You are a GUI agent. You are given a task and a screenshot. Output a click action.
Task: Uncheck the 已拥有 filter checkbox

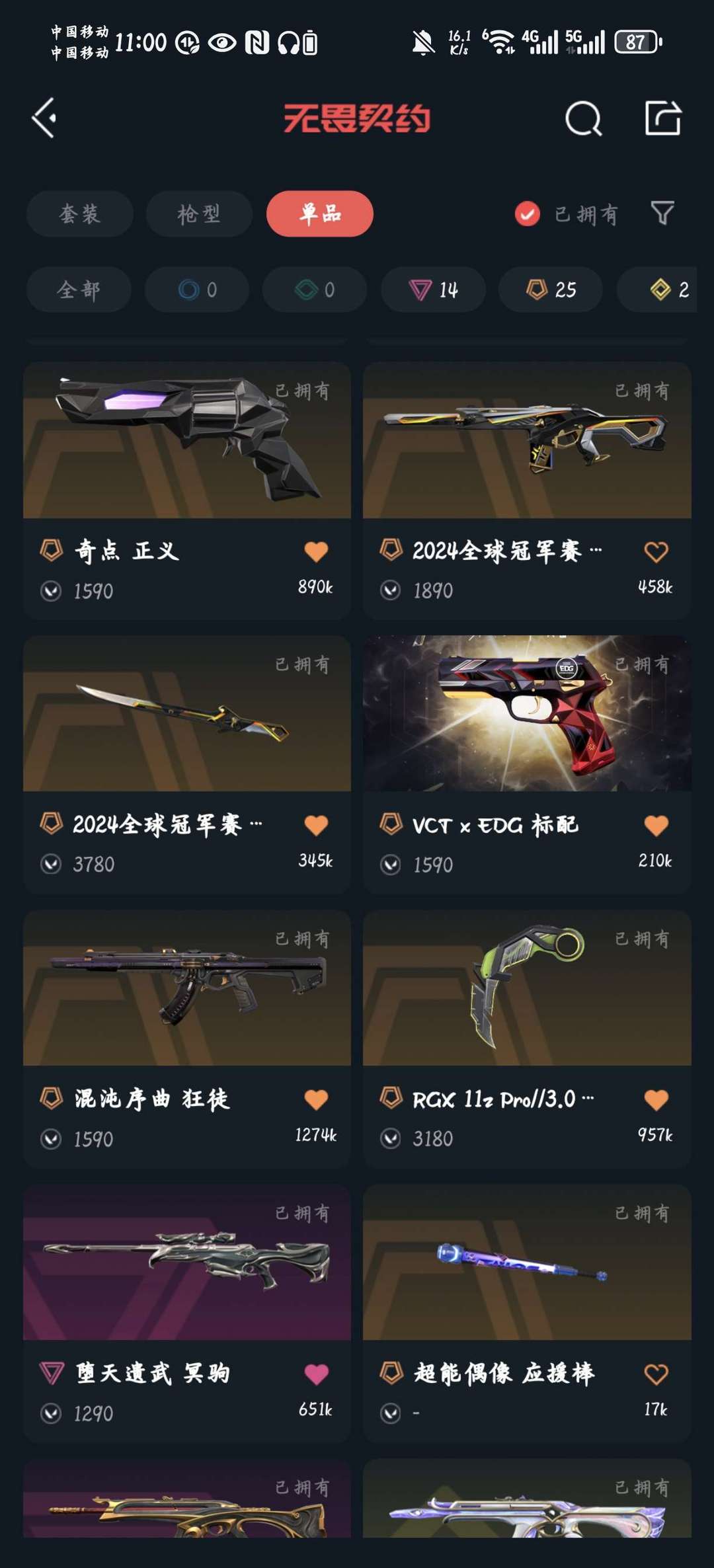[x=527, y=214]
